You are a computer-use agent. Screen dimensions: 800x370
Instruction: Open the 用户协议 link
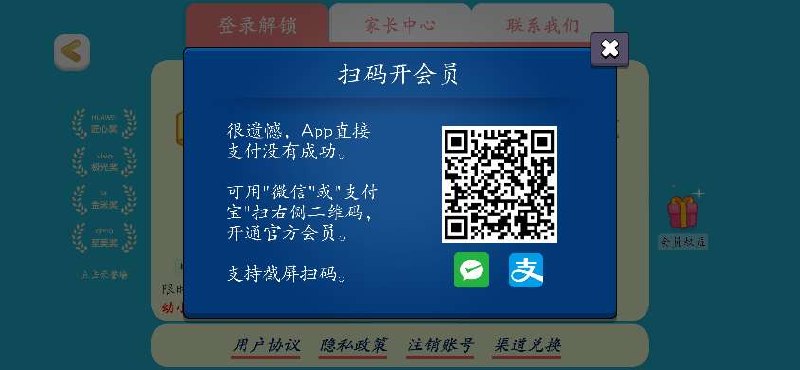point(265,346)
